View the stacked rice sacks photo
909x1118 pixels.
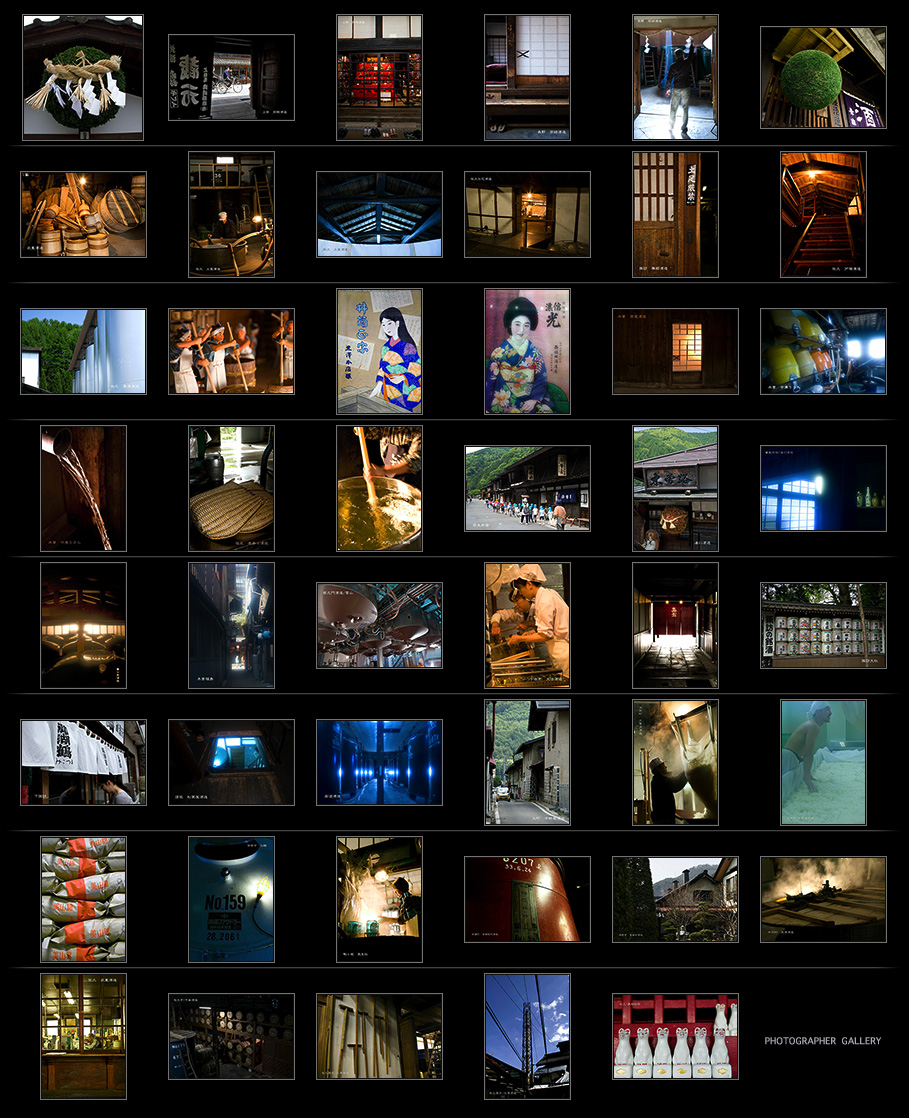(83, 899)
